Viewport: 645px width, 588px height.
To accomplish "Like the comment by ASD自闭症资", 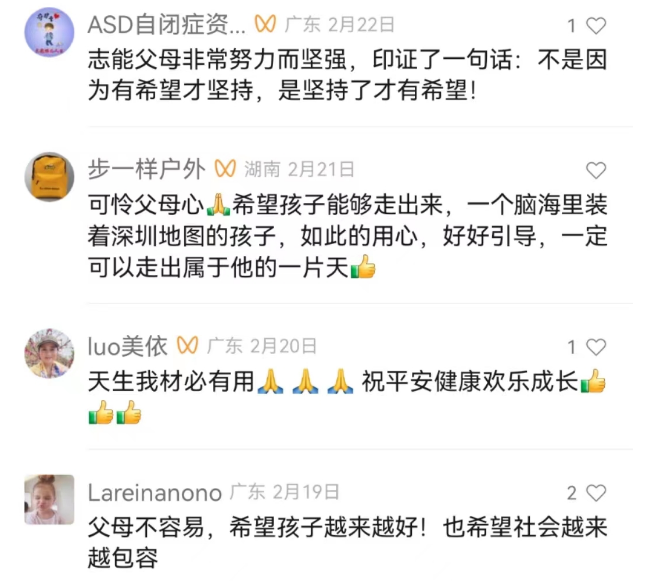I will pyautogui.click(x=596, y=26).
